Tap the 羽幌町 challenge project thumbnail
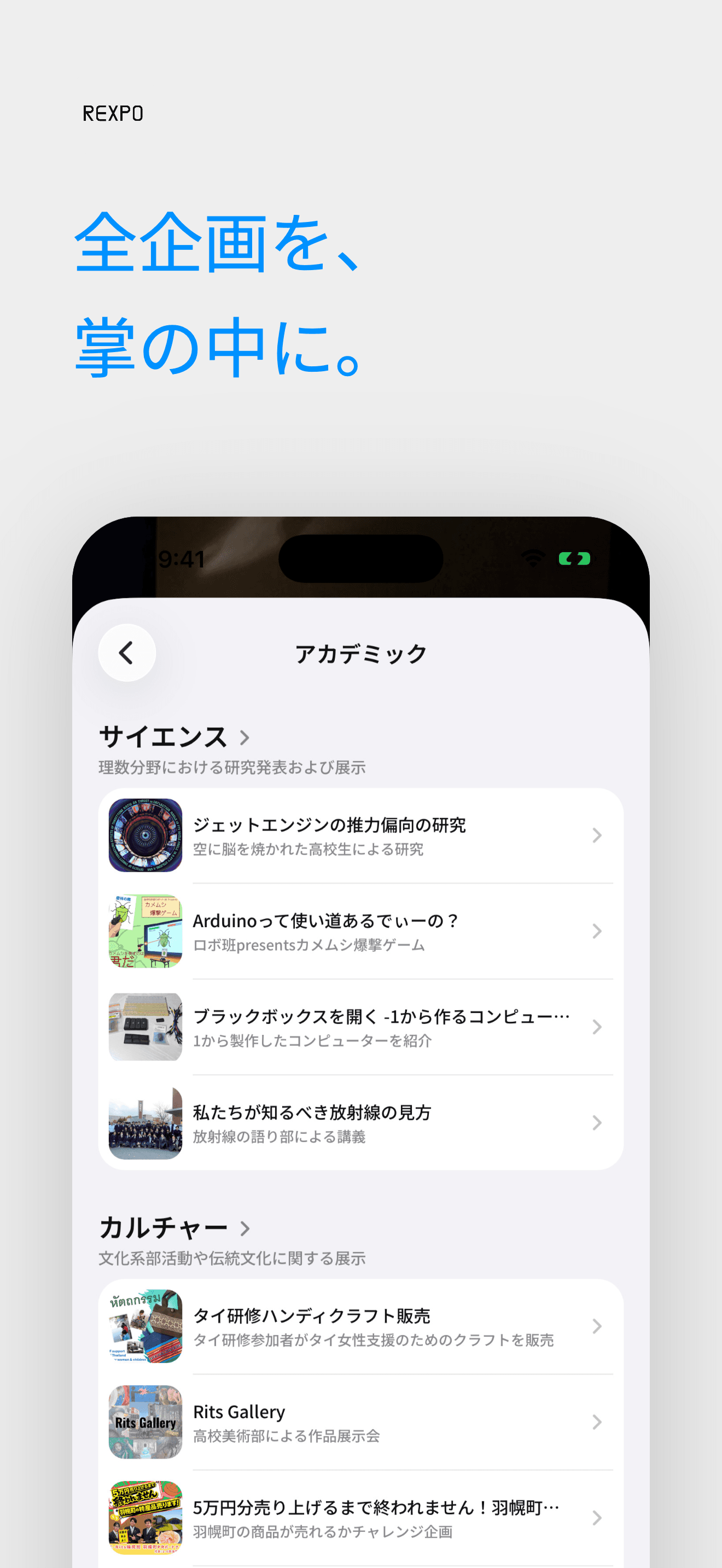This screenshot has width=722, height=1568. pos(145,1518)
